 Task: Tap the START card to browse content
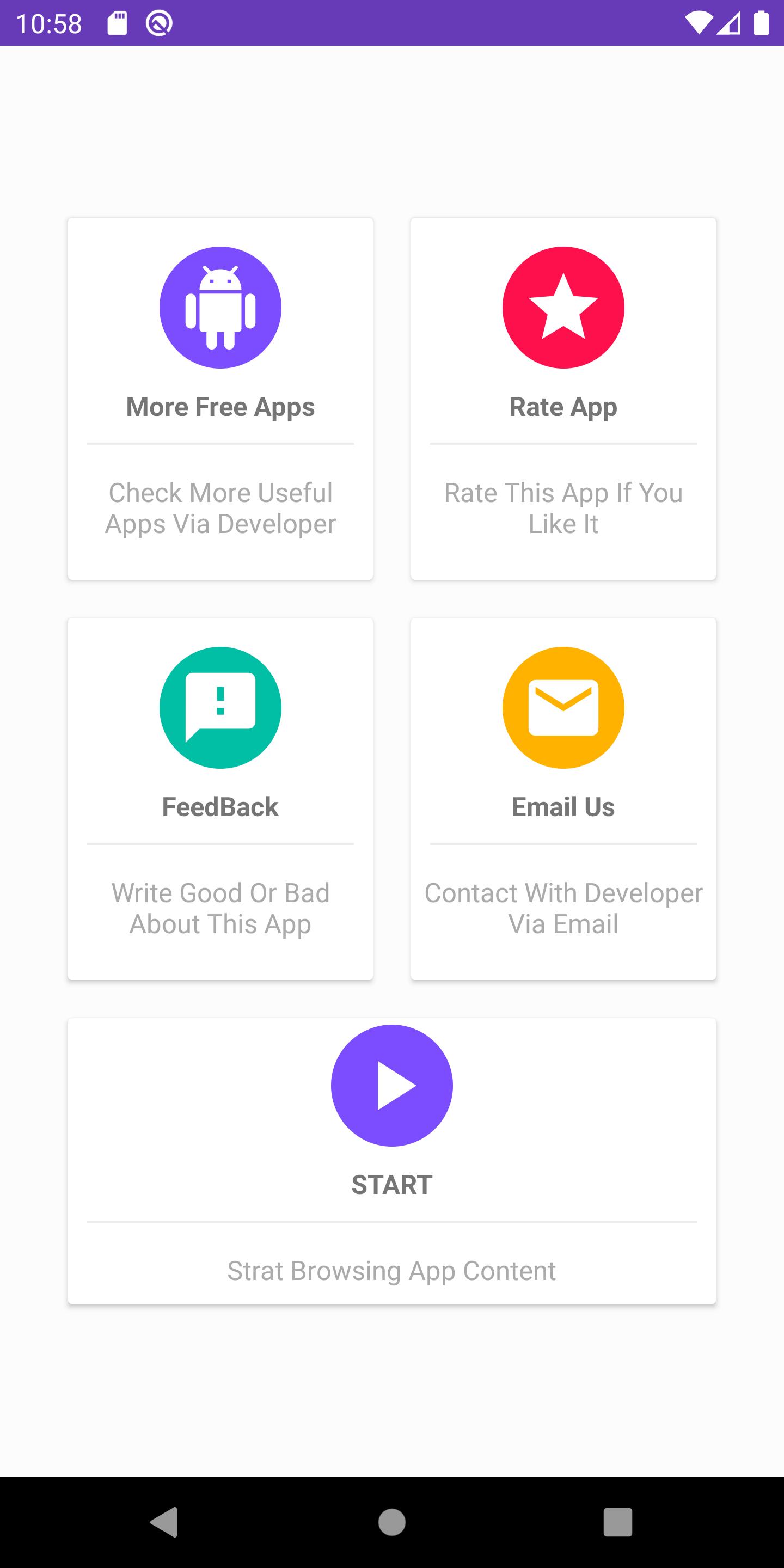coord(391,1160)
